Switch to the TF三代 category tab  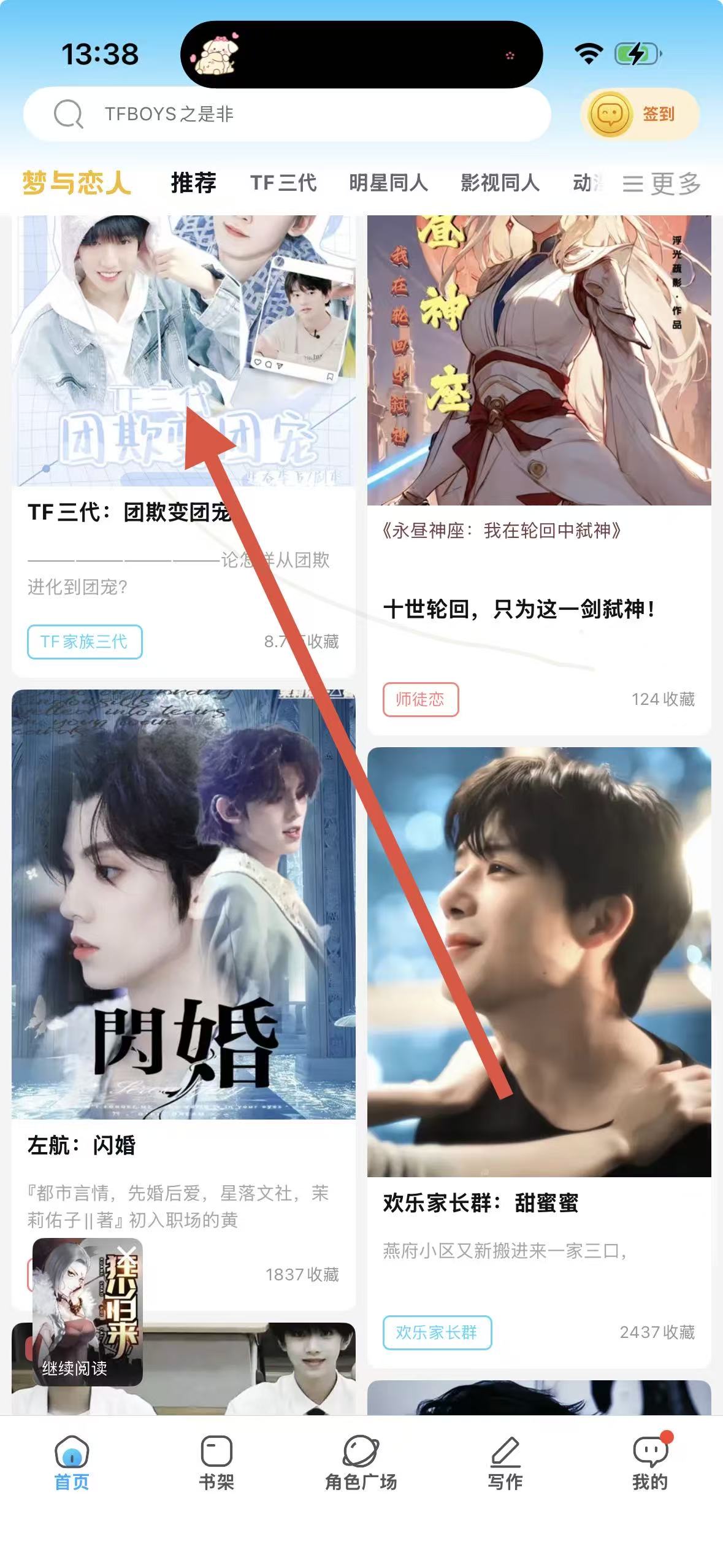click(283, 183)
